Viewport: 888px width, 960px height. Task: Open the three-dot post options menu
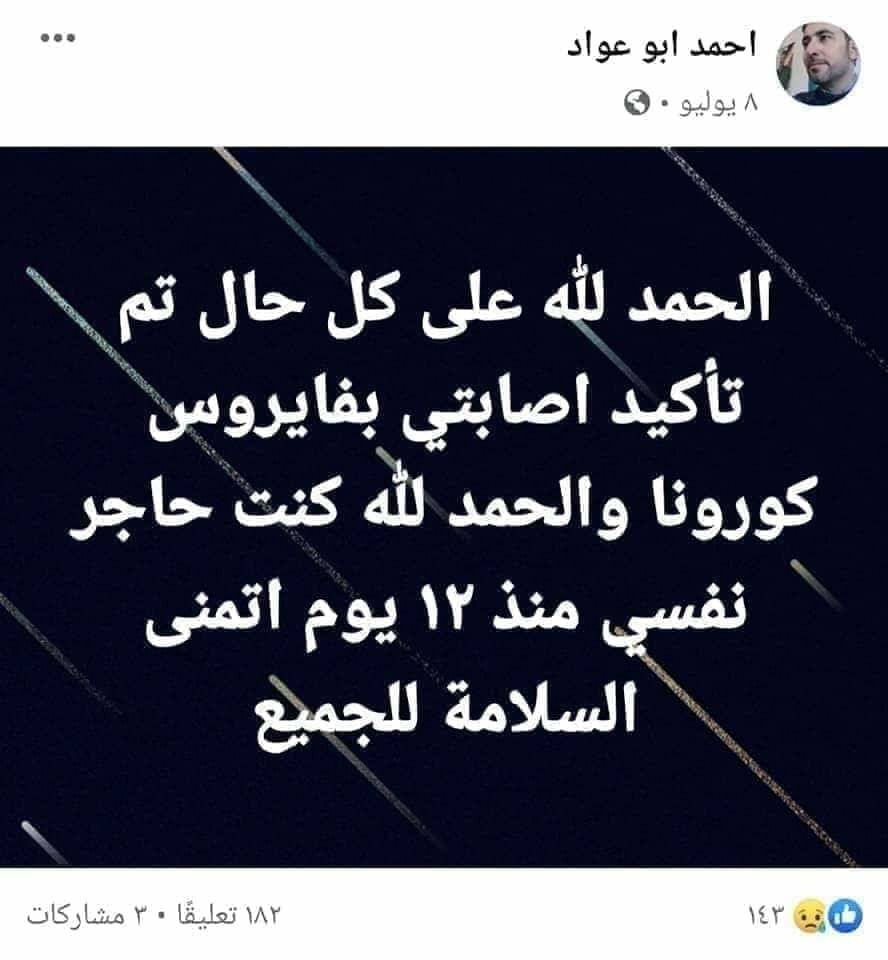[x=58, y=38]
